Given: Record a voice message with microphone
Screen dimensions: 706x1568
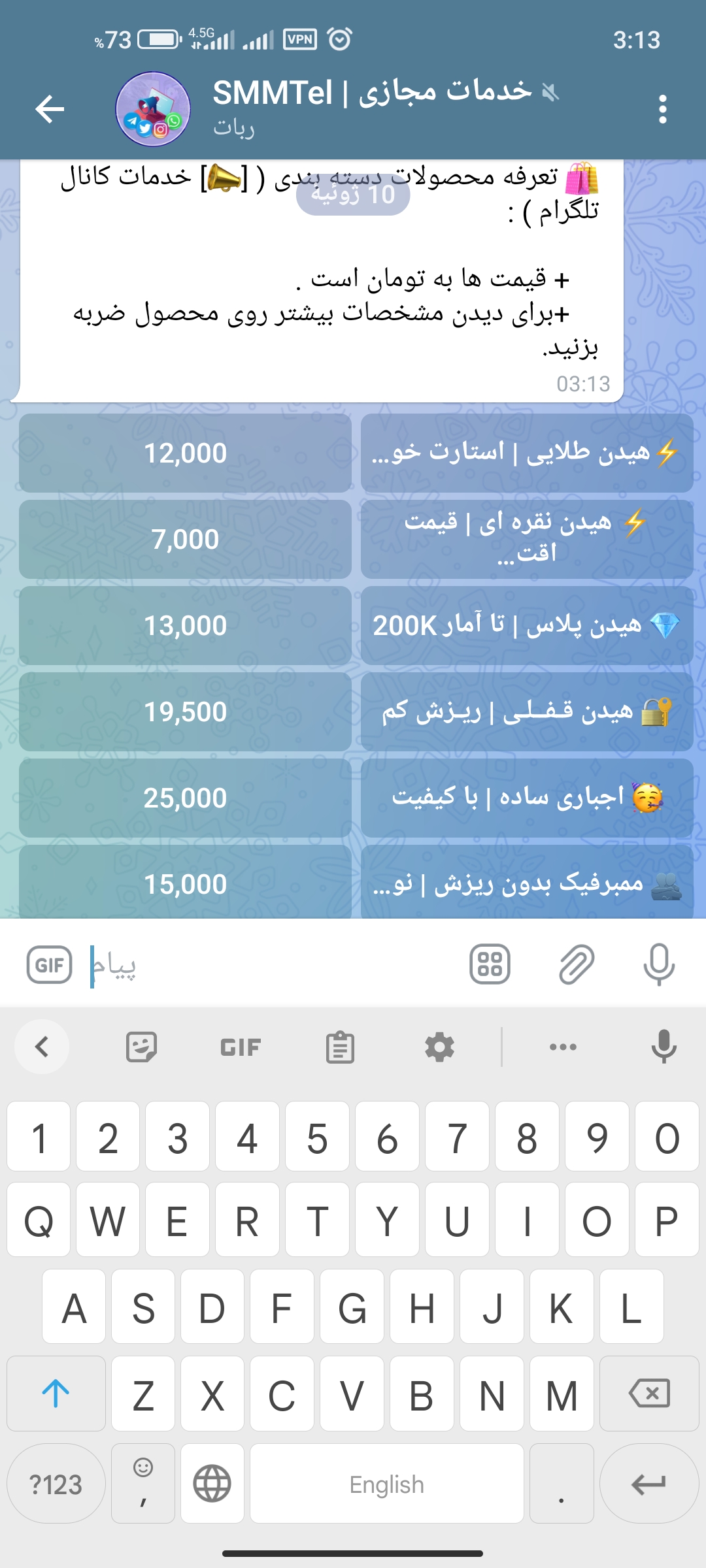Looking at the screenshot, I should tap(659, 965).
